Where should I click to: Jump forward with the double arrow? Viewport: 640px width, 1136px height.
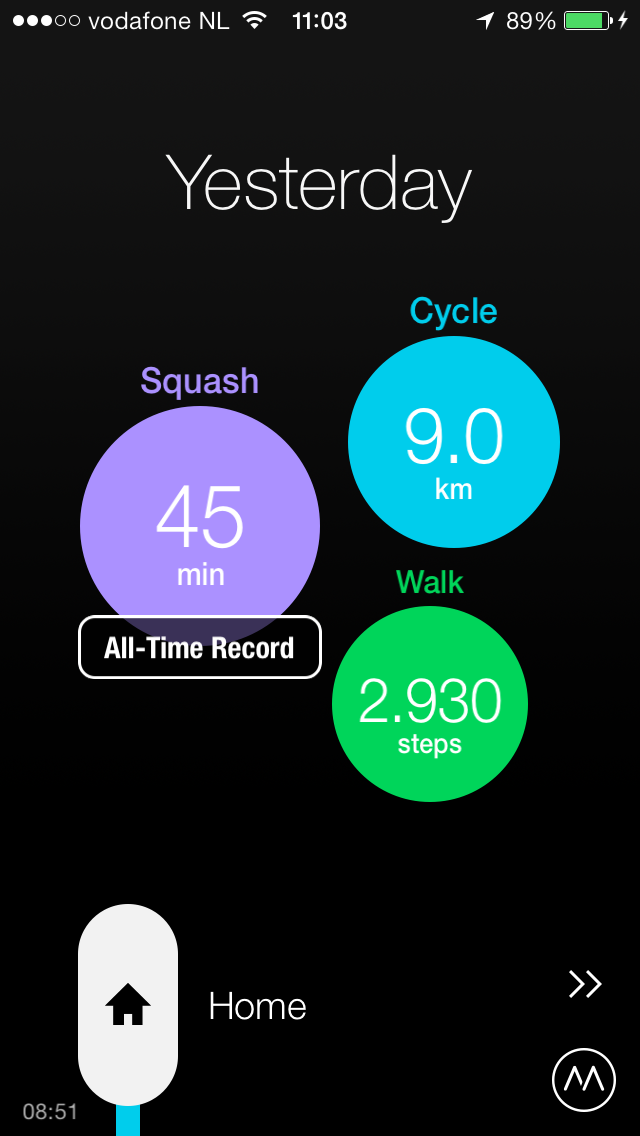point(585,984)
